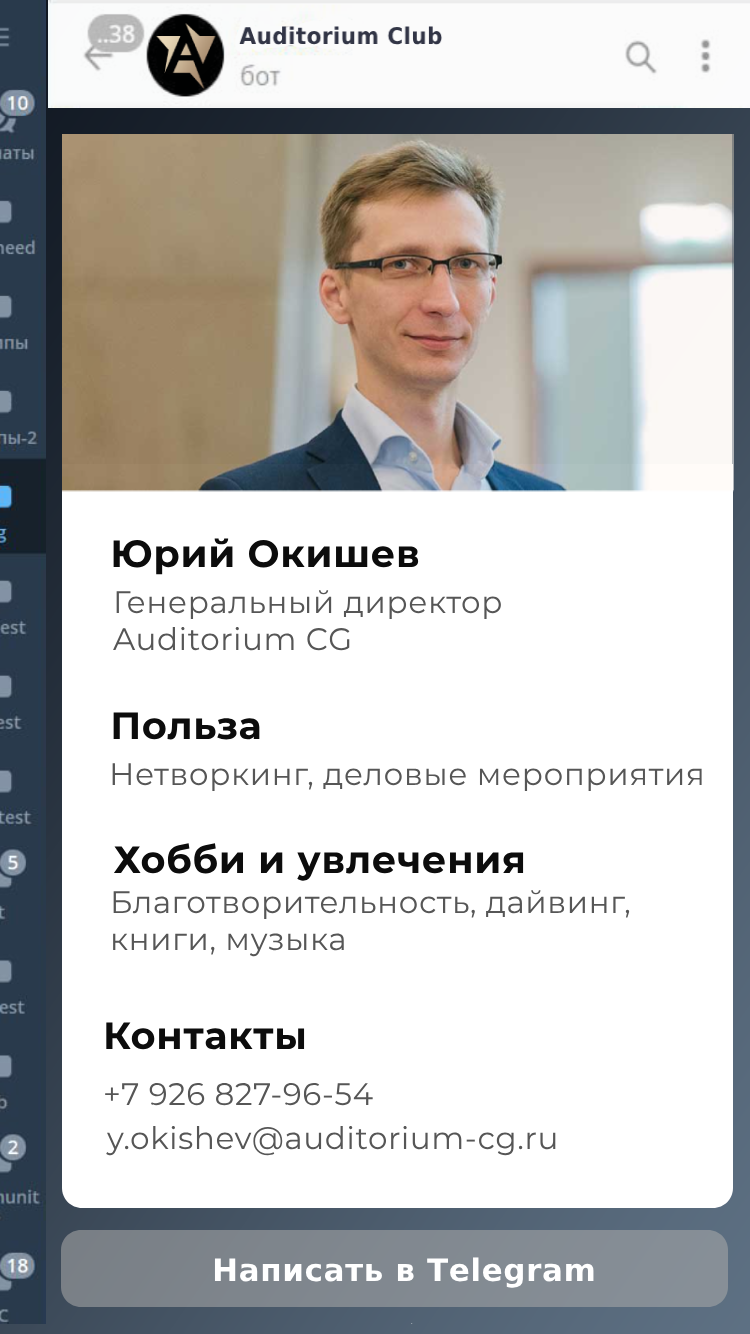Open the sidebar hamburger menu

pyautogui.click(x=5, y=37)
